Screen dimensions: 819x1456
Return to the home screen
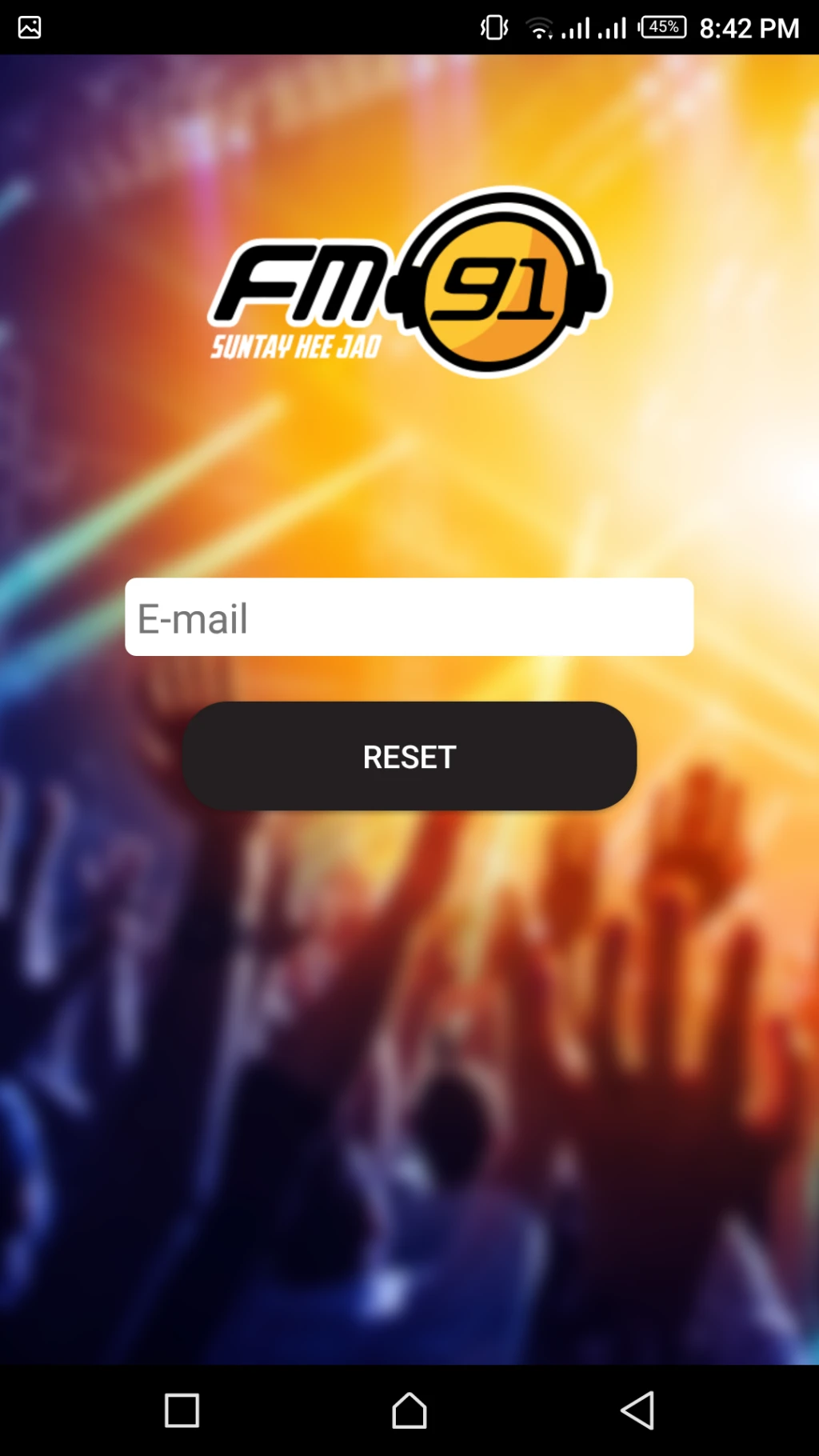[x=409, y=1410]
